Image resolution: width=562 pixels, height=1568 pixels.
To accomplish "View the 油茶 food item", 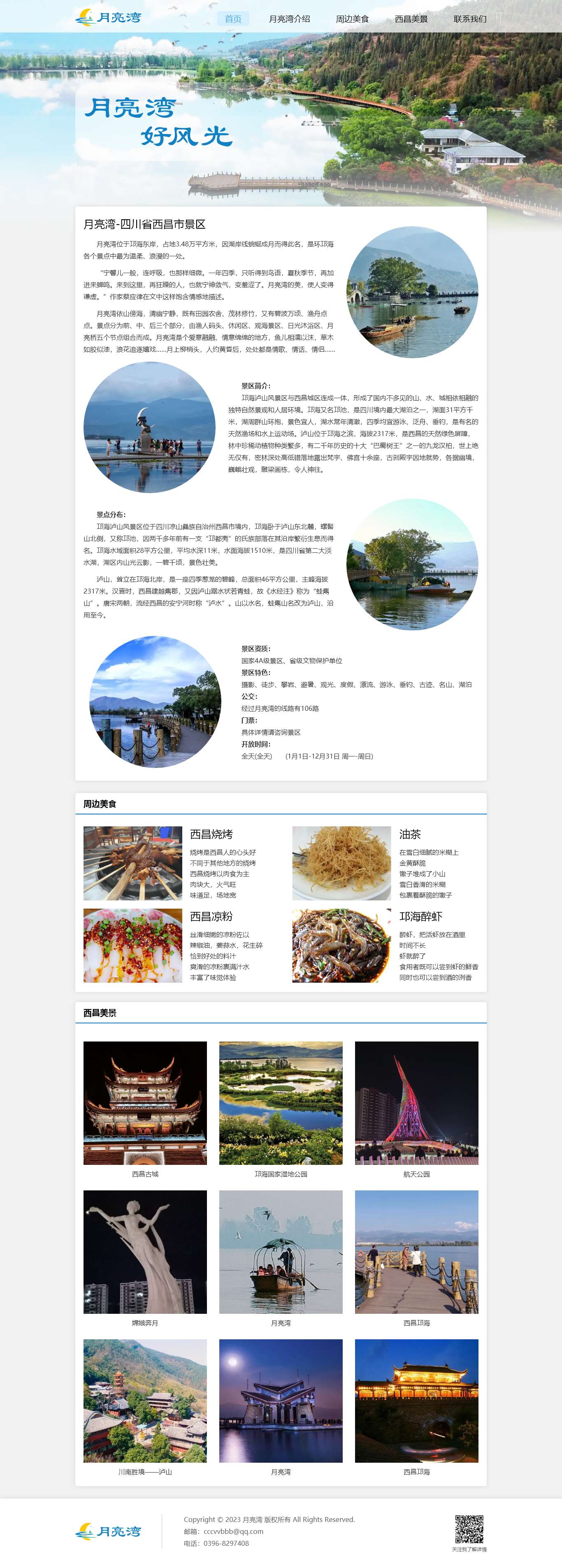I will point(341,863).
